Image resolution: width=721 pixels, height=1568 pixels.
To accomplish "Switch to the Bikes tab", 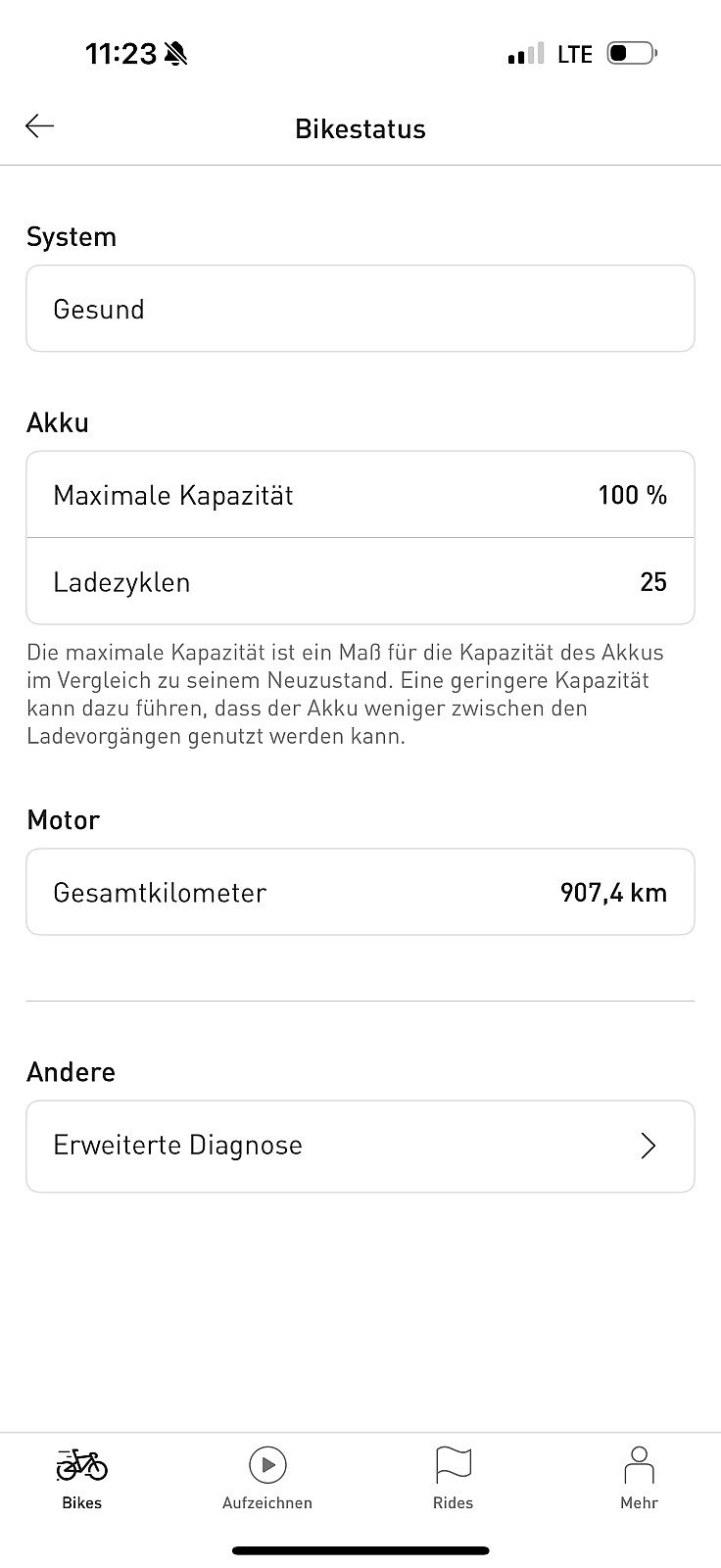I will 82,1478.
